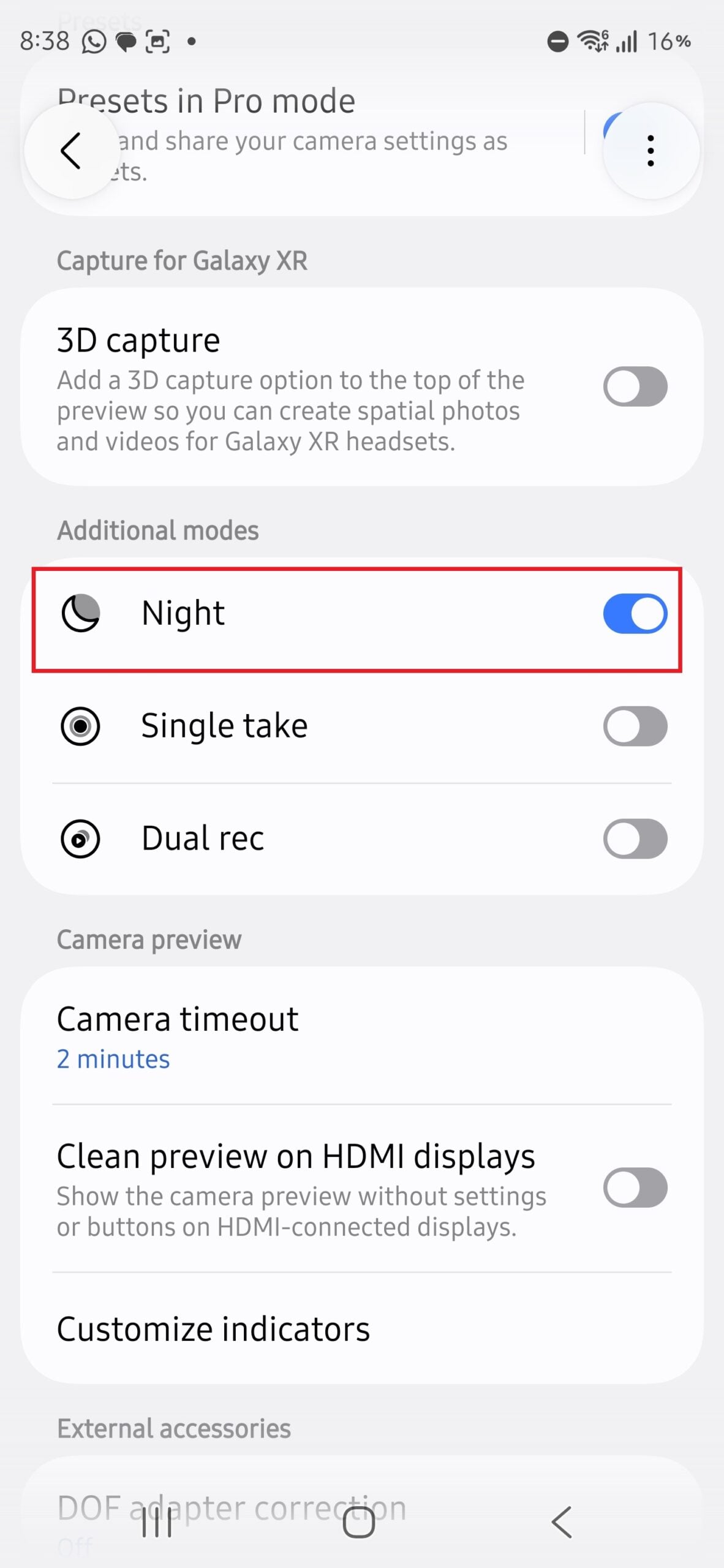Enable the 3D capture switch

click(x=635, y=386)
